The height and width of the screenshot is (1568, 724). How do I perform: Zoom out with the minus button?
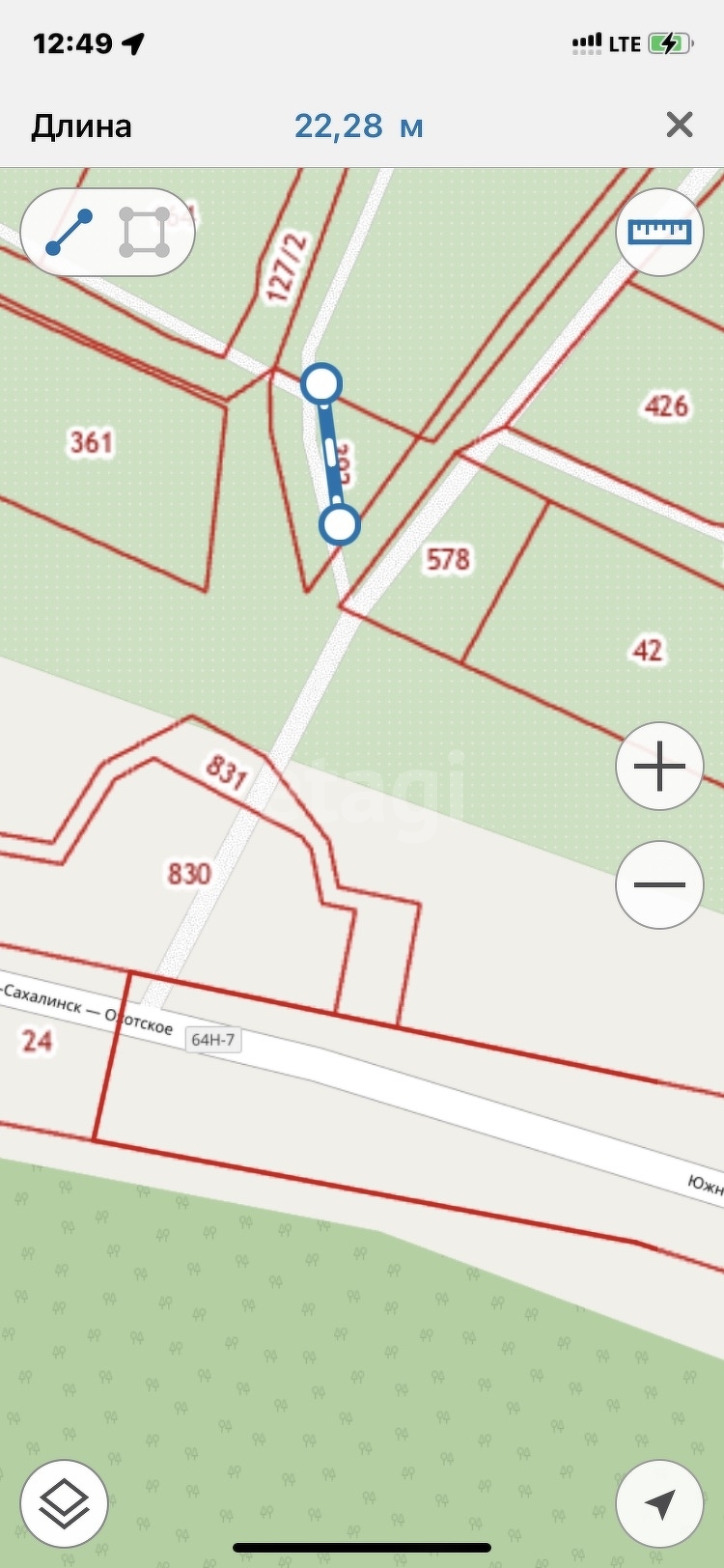(660, 884)
